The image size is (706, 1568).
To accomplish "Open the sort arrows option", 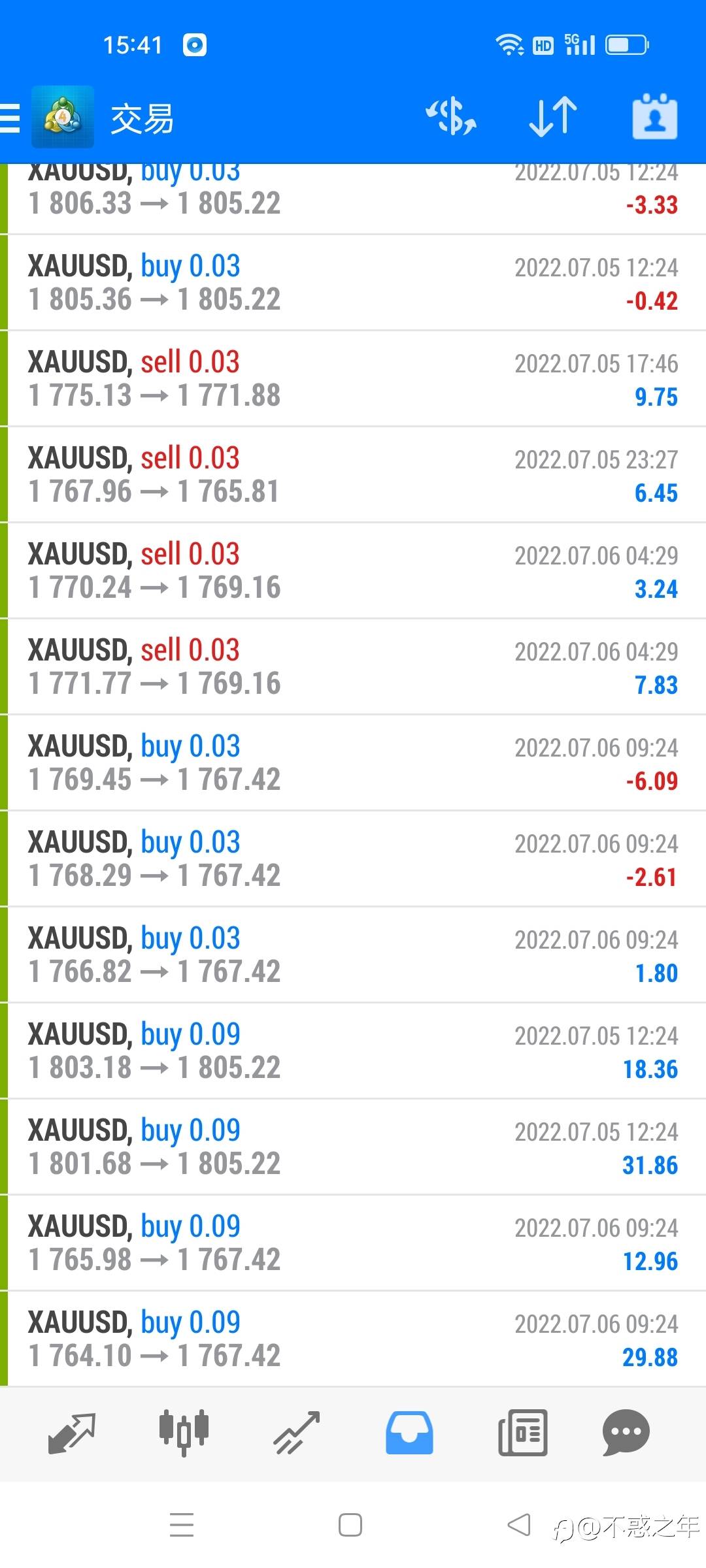I will [x=553, y=117].
